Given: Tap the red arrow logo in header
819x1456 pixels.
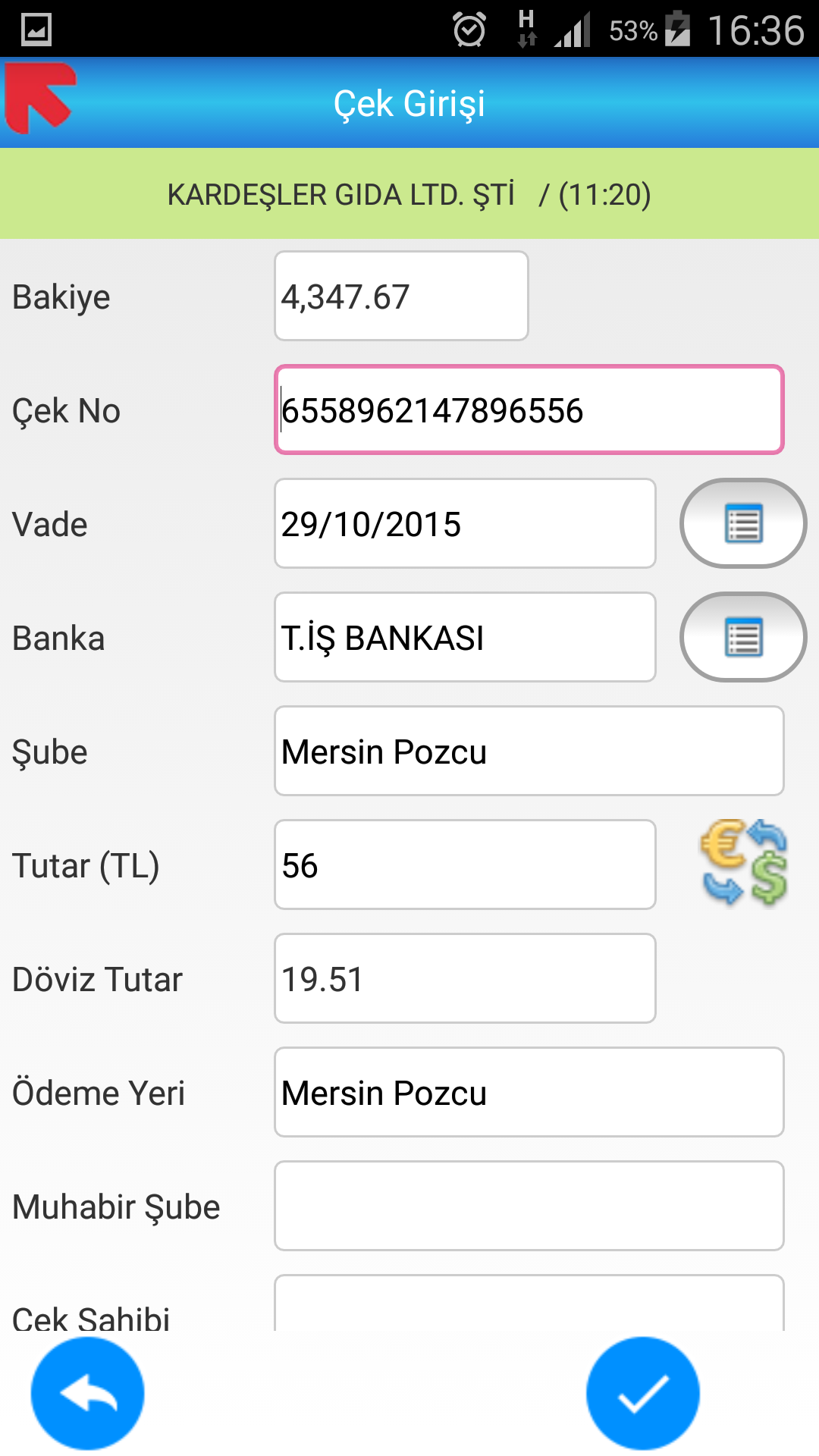Looking at the screenshot, I should (40, 99).
